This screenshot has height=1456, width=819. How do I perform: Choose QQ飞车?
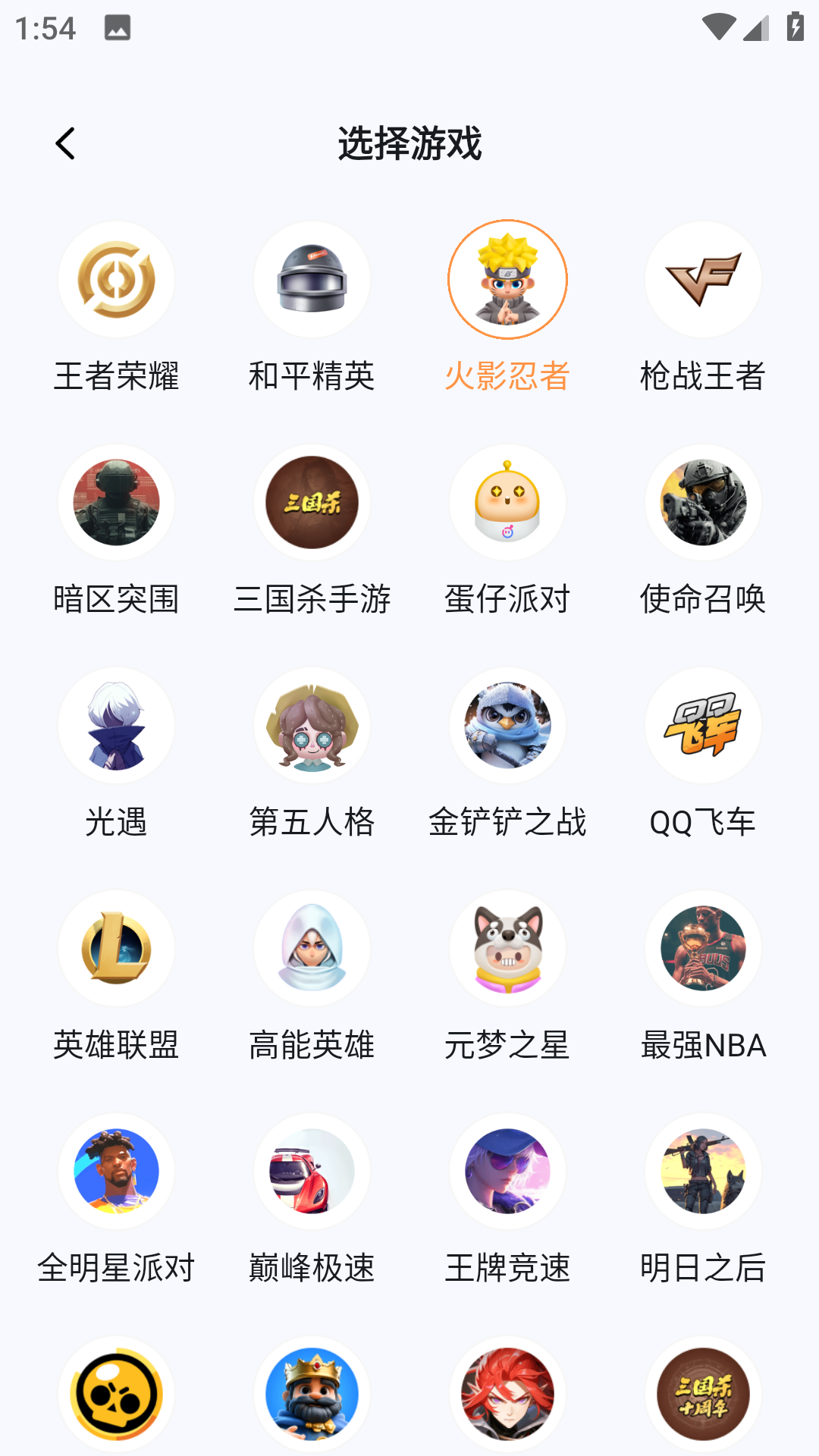pyautogui.click(x=703, y=726)
